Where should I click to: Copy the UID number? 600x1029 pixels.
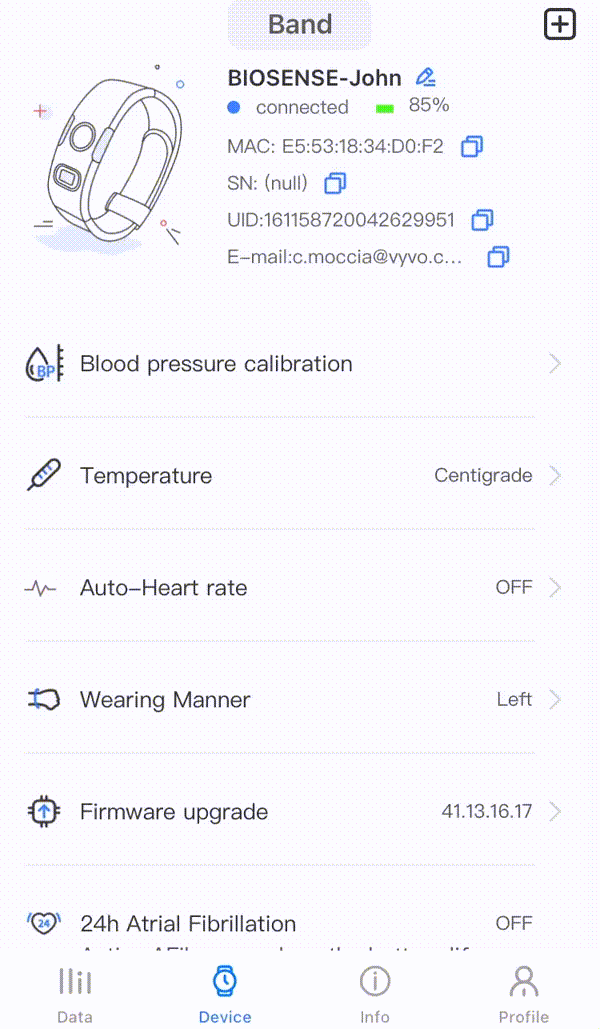(483, 220)
